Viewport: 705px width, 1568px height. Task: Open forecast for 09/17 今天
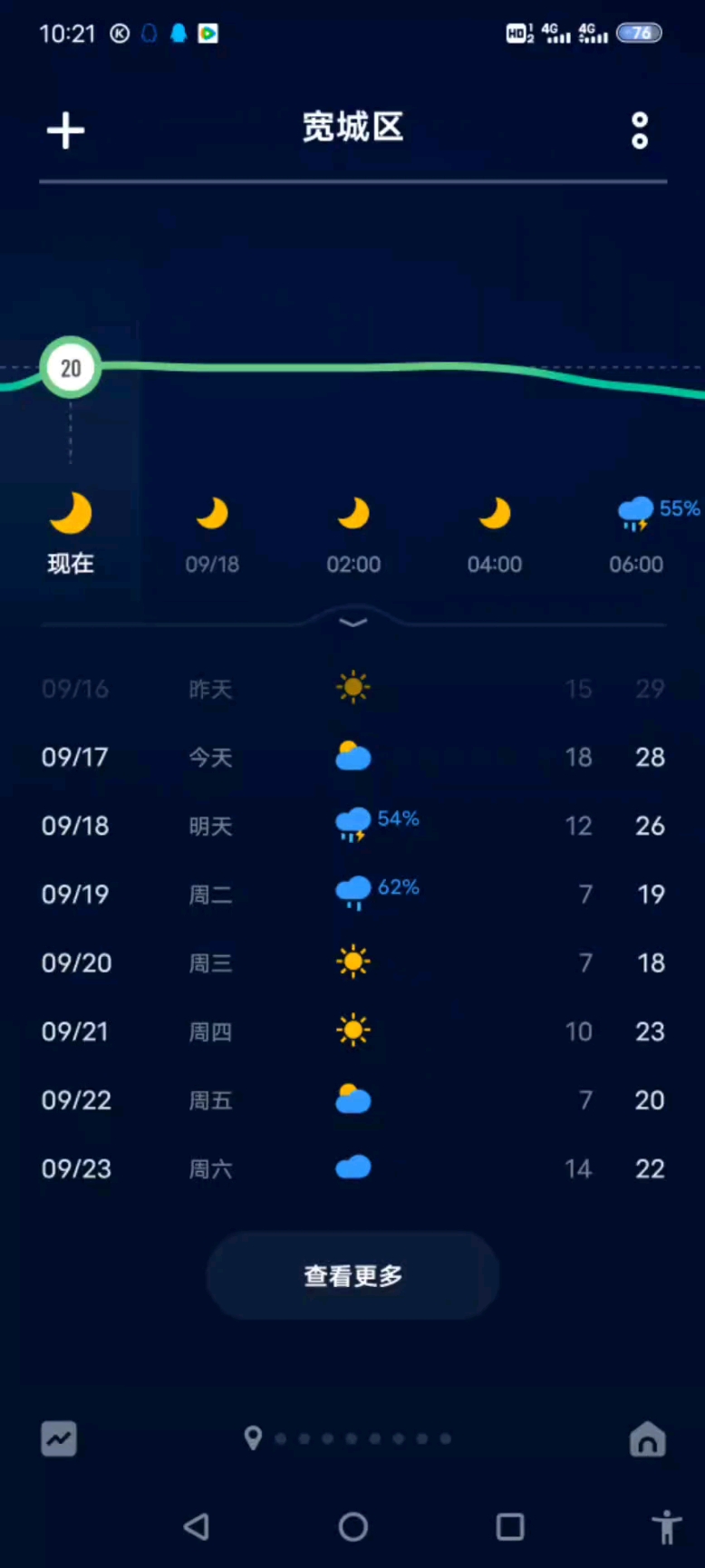click(x=353, y=757)
